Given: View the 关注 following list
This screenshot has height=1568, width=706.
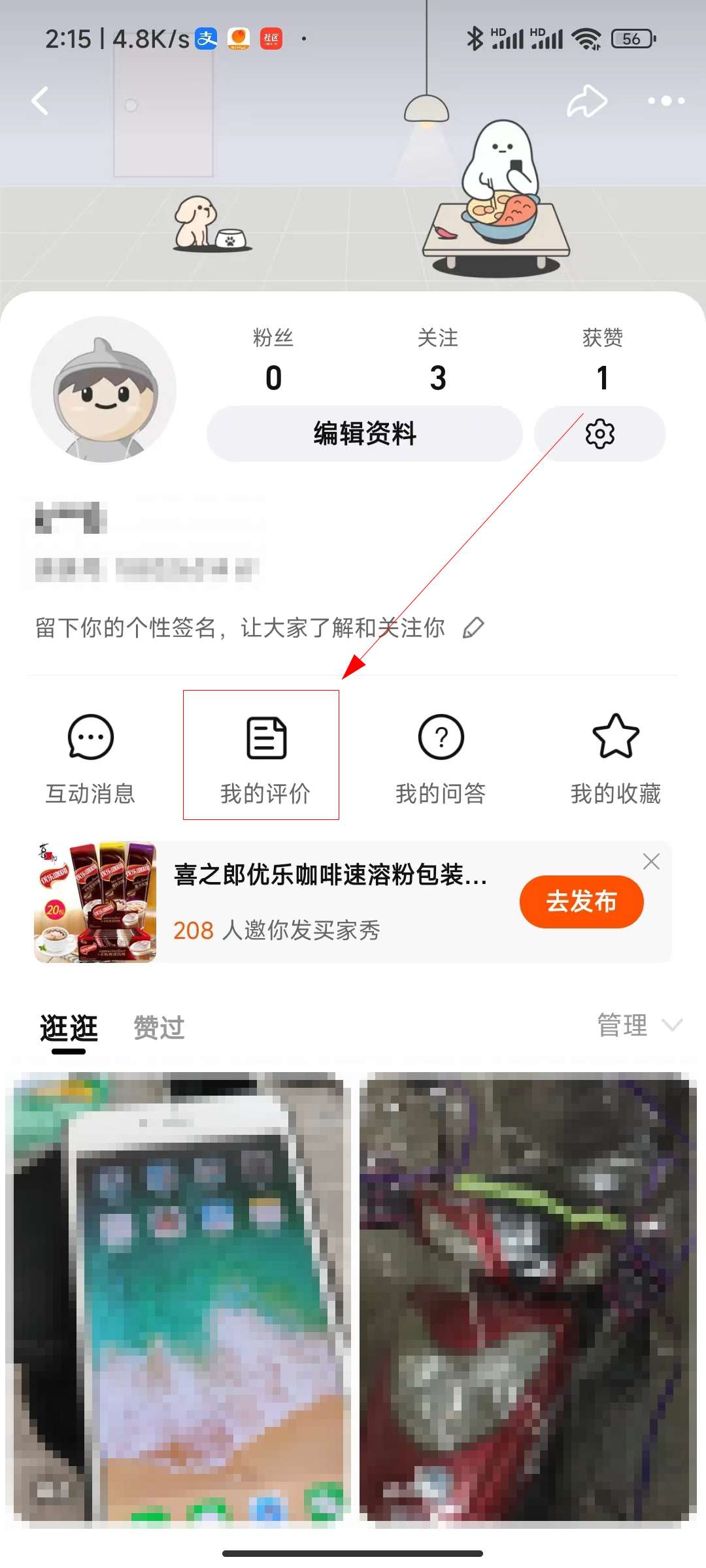Looking at the screenshot, I should click(438, 361).
